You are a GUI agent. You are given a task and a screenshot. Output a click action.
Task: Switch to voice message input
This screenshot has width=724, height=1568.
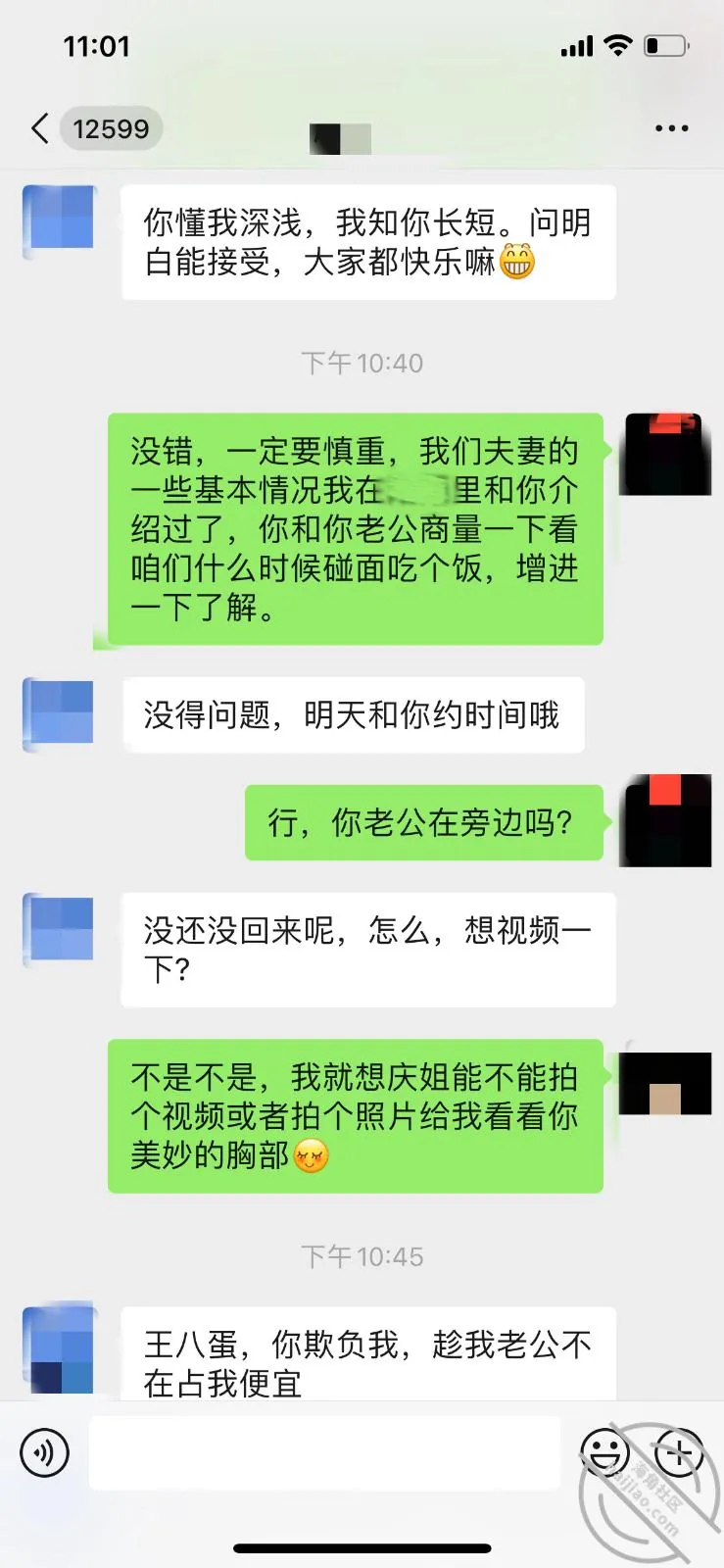(x=45, y=1452)
